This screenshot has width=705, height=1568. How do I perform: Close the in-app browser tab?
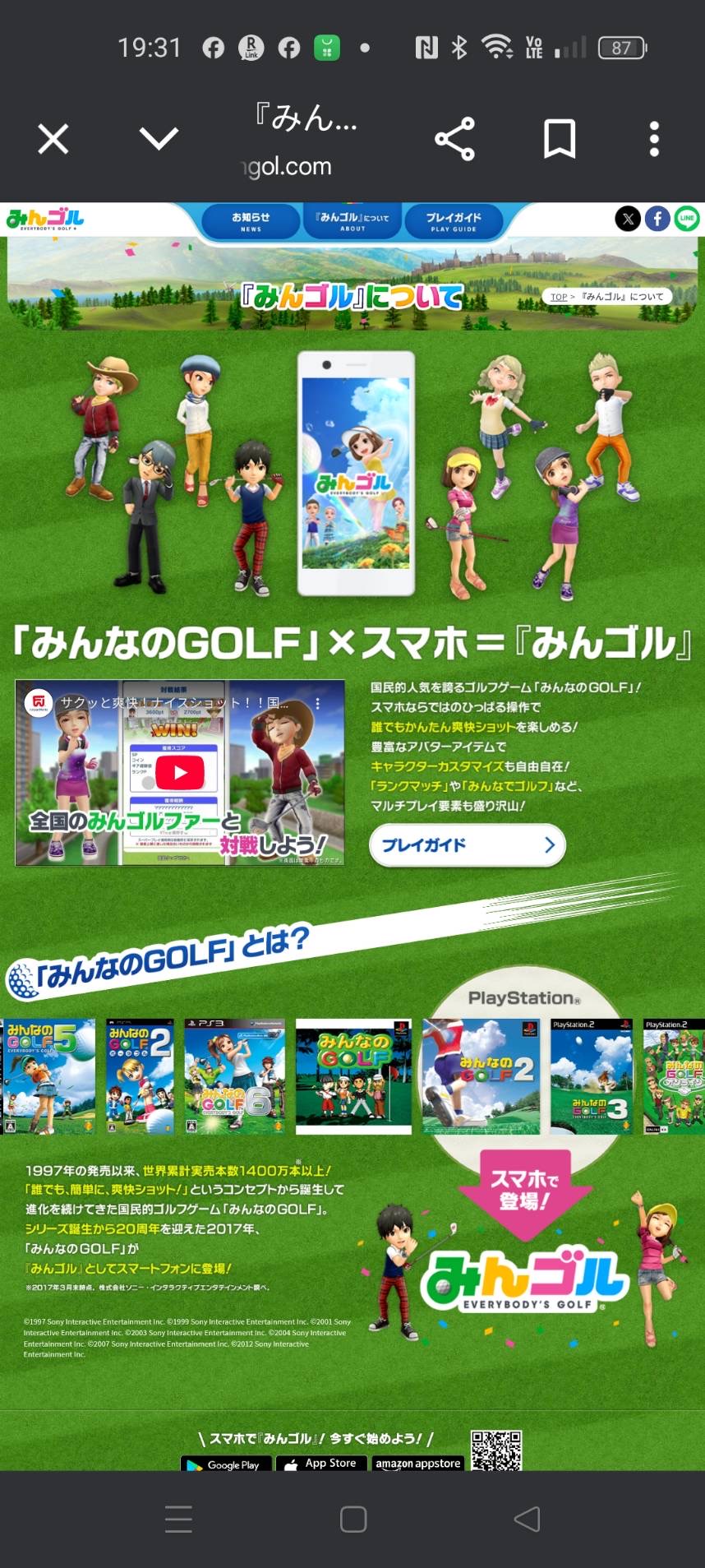coord(53,140)
